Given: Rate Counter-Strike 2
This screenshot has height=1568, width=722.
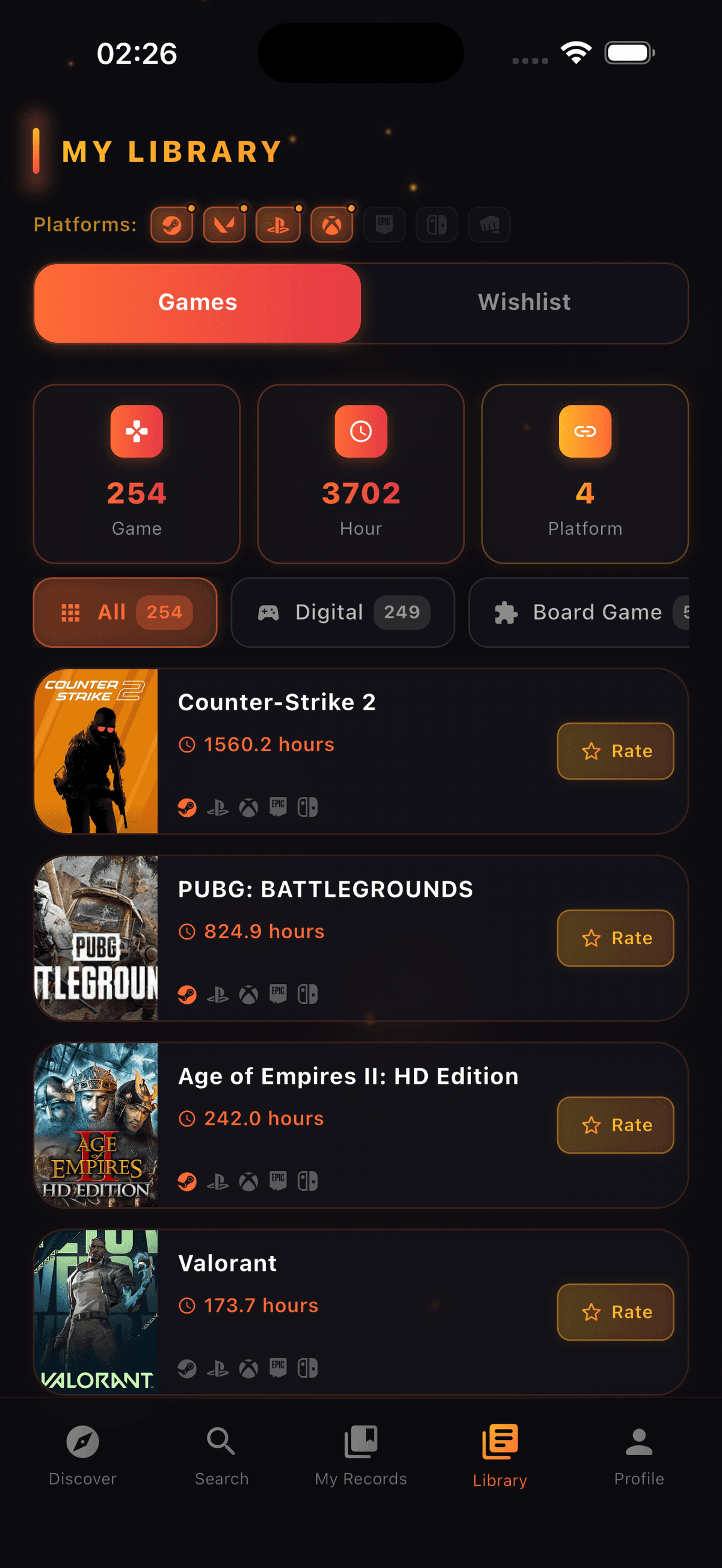Looking at the screenshot, I should [615, 751].
